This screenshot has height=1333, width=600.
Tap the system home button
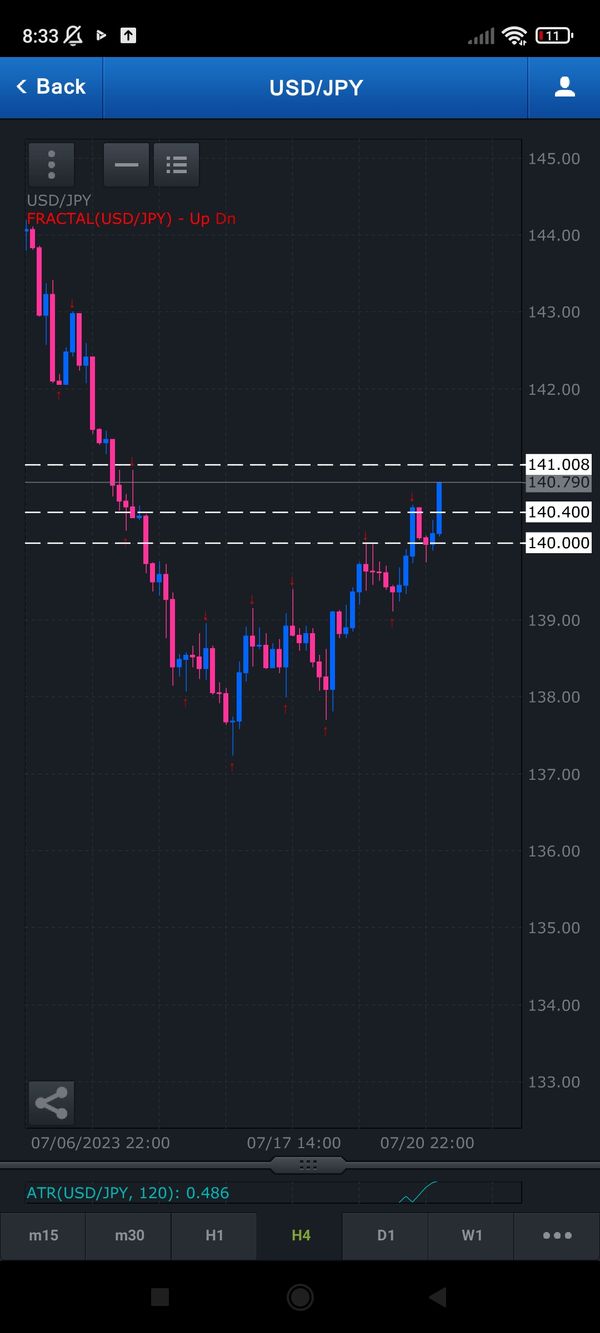coord(300,1297)
